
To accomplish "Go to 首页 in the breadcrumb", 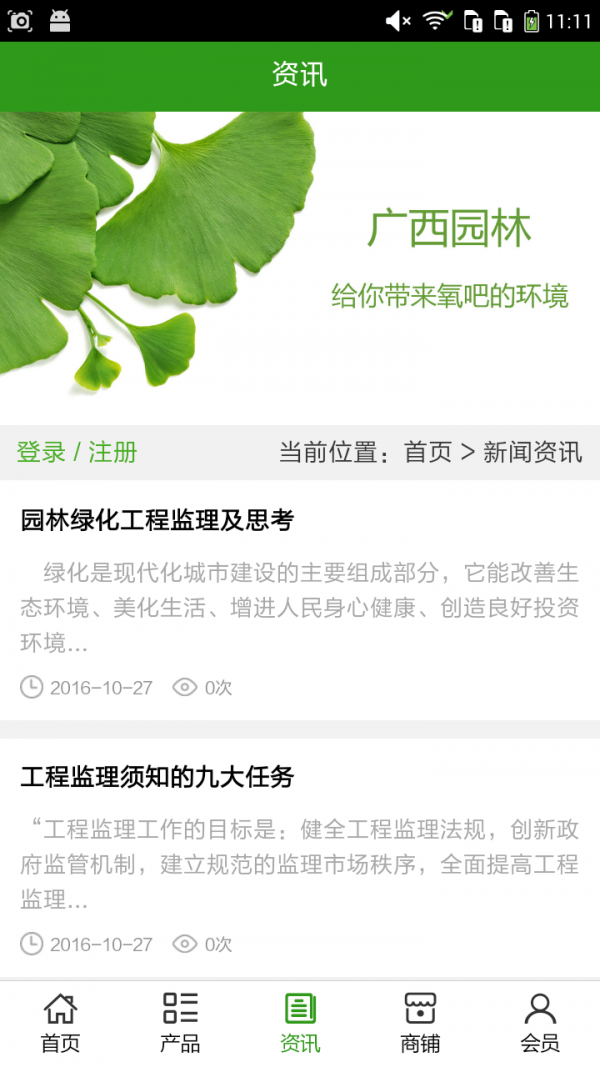I will tap(428, 452).
